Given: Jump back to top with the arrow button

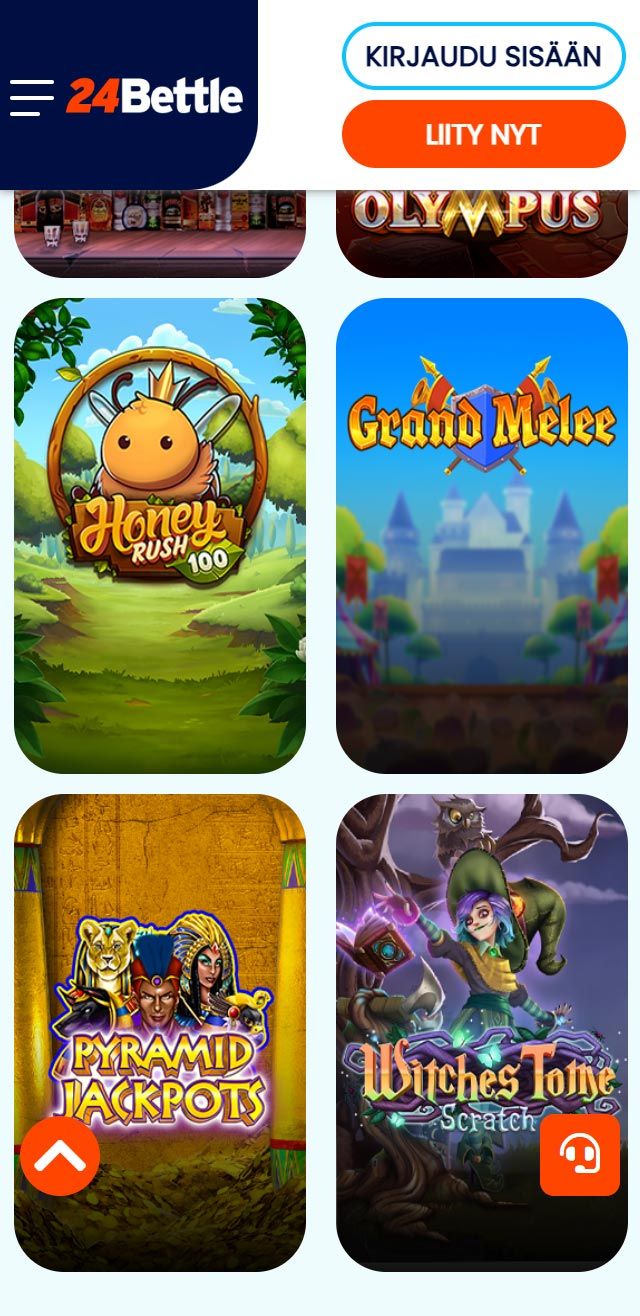Looking at the screenshot, I should point(60,1156).
